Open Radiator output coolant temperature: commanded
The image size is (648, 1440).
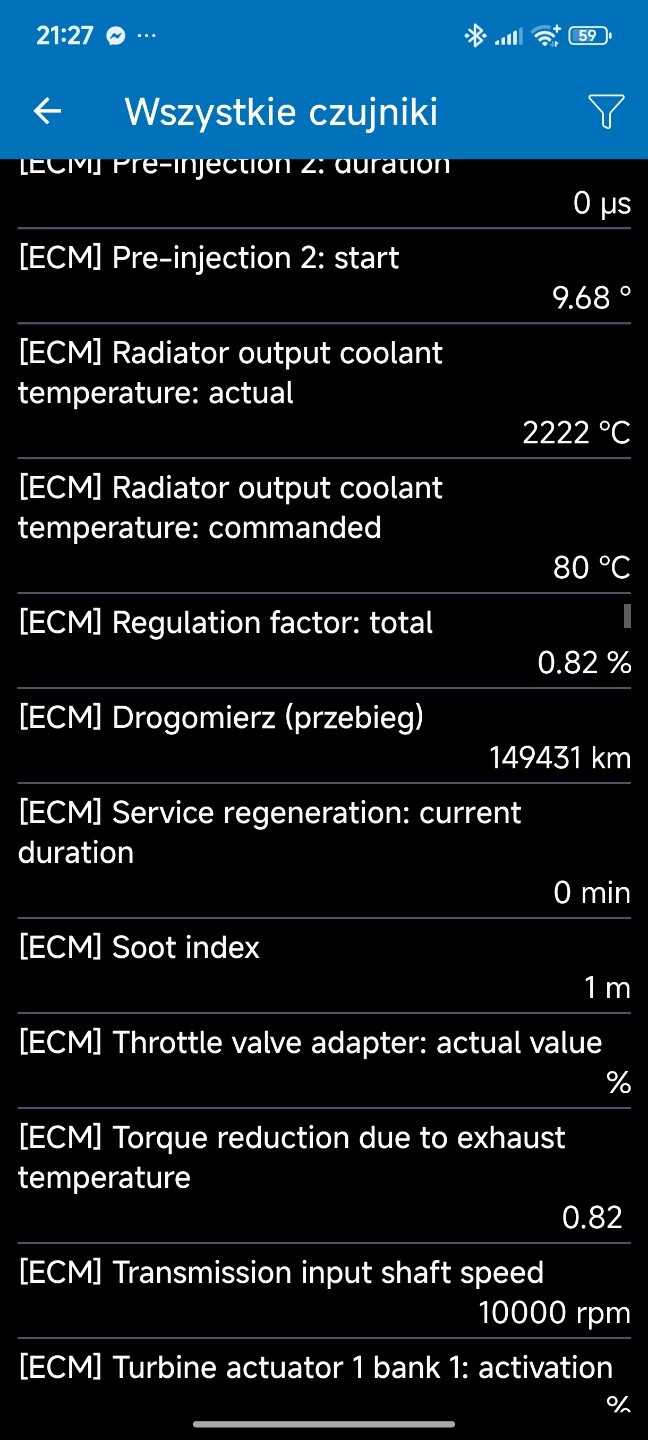coord(324,526)
